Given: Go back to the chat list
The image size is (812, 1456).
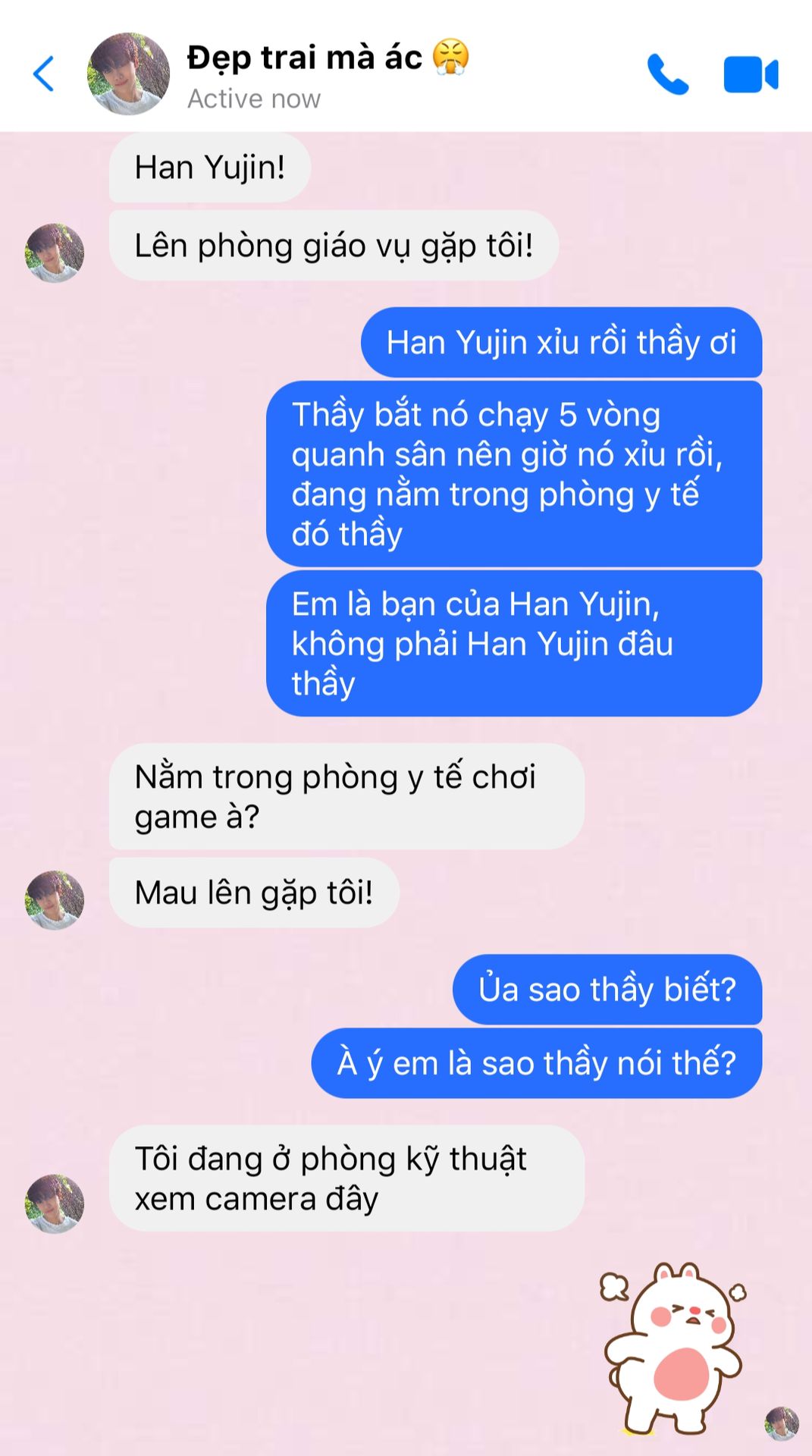Looking at the screenshot, I should pyautogui.click(x=44, y=74).
